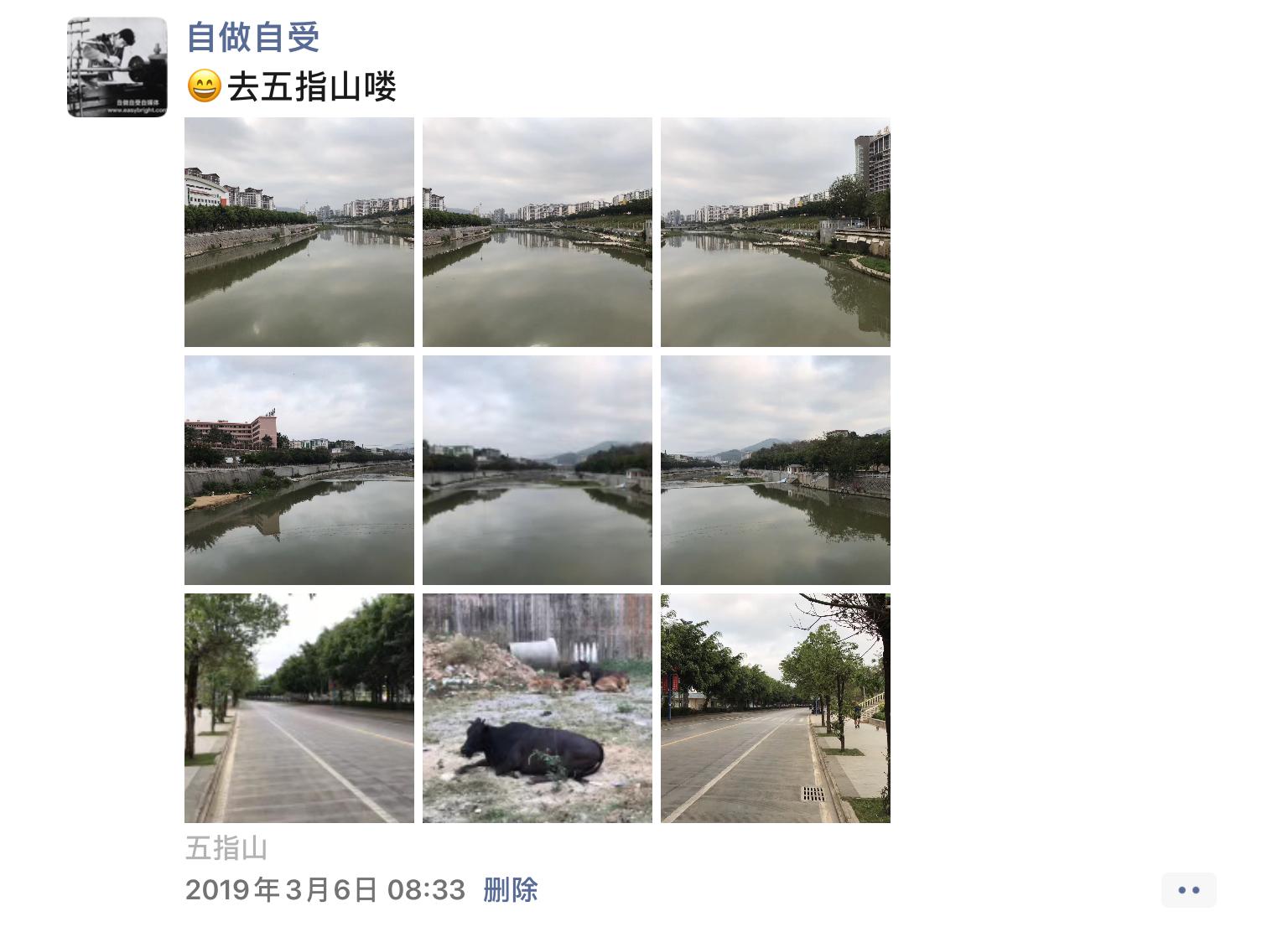The width and height of the screenshot is (1288, 927).
Task: Open last photo of tree-lined road
Action: click(775, 708)
